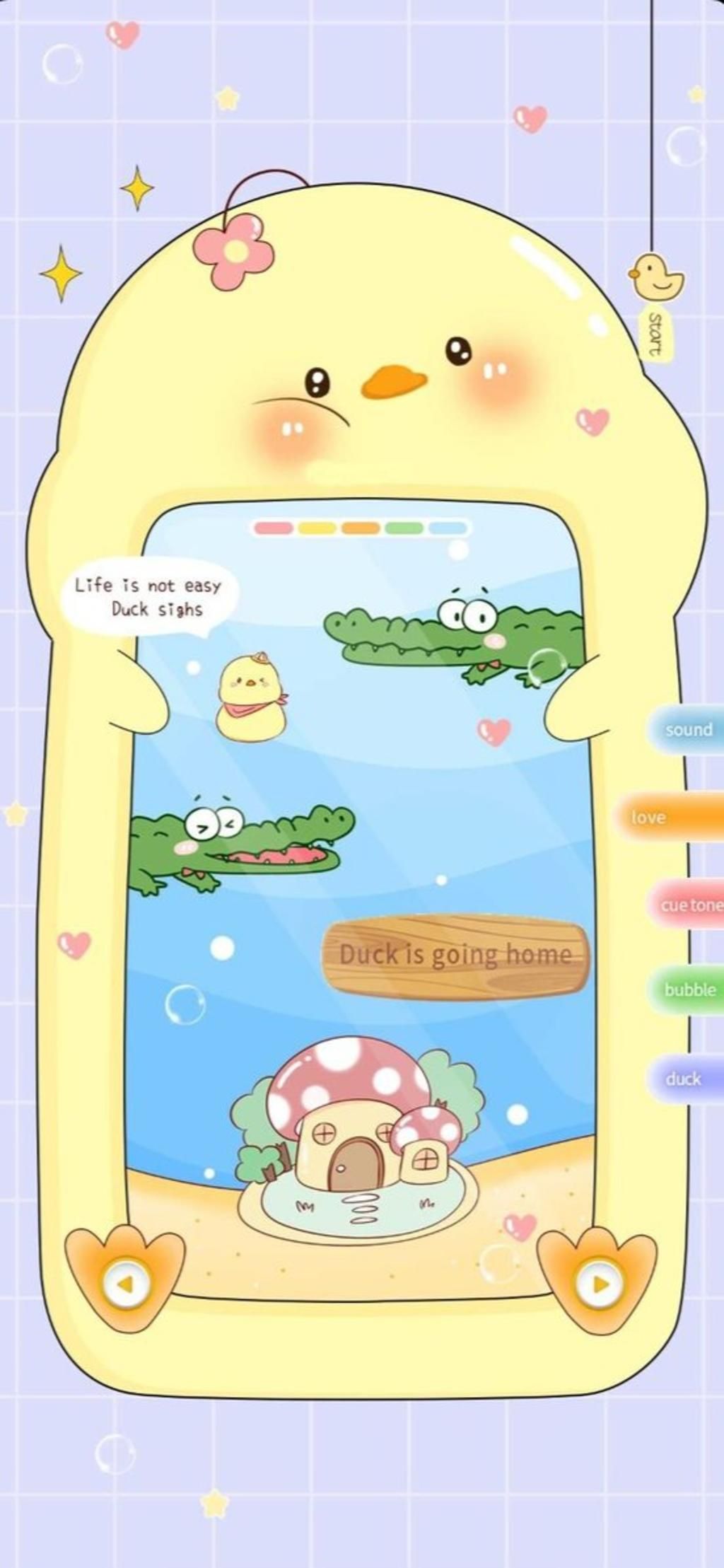Switch to the cue tone tab
Screen dimensions: 724x1568
689,905
